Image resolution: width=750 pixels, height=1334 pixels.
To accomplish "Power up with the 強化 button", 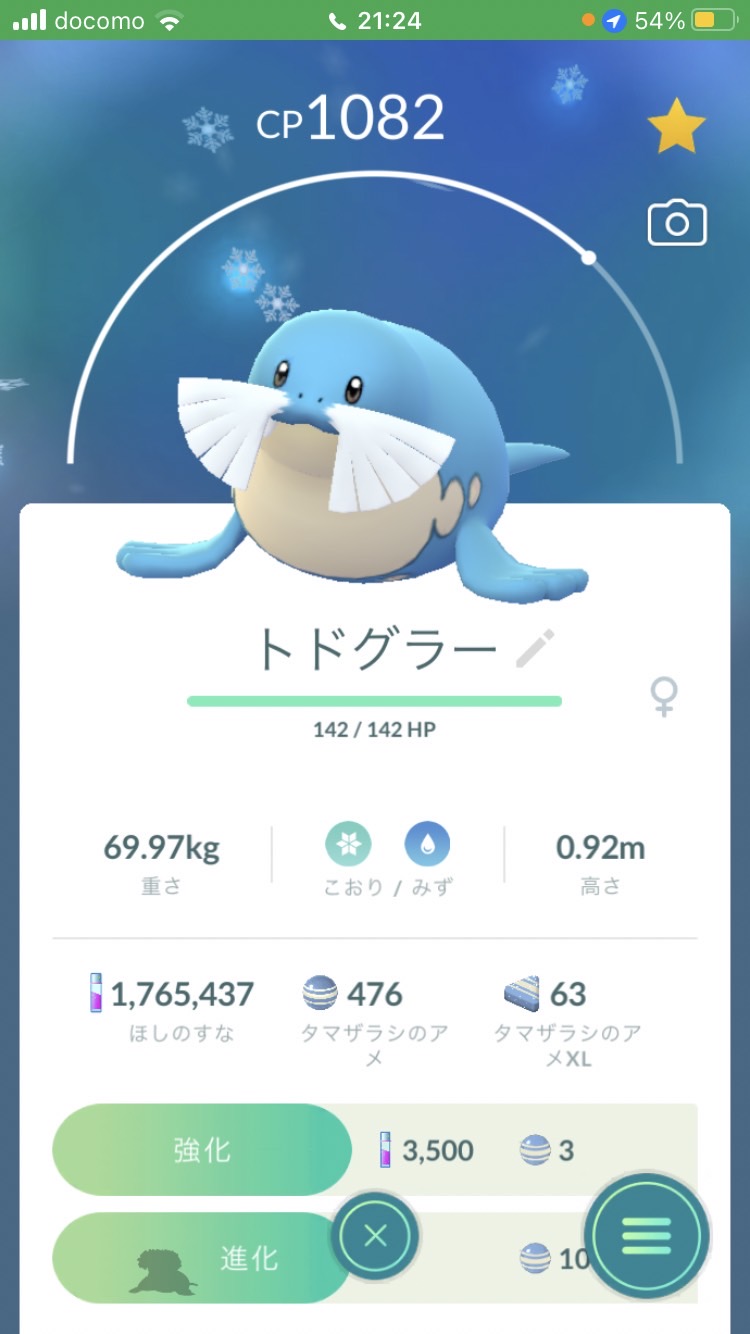I will click(202, 1150).
